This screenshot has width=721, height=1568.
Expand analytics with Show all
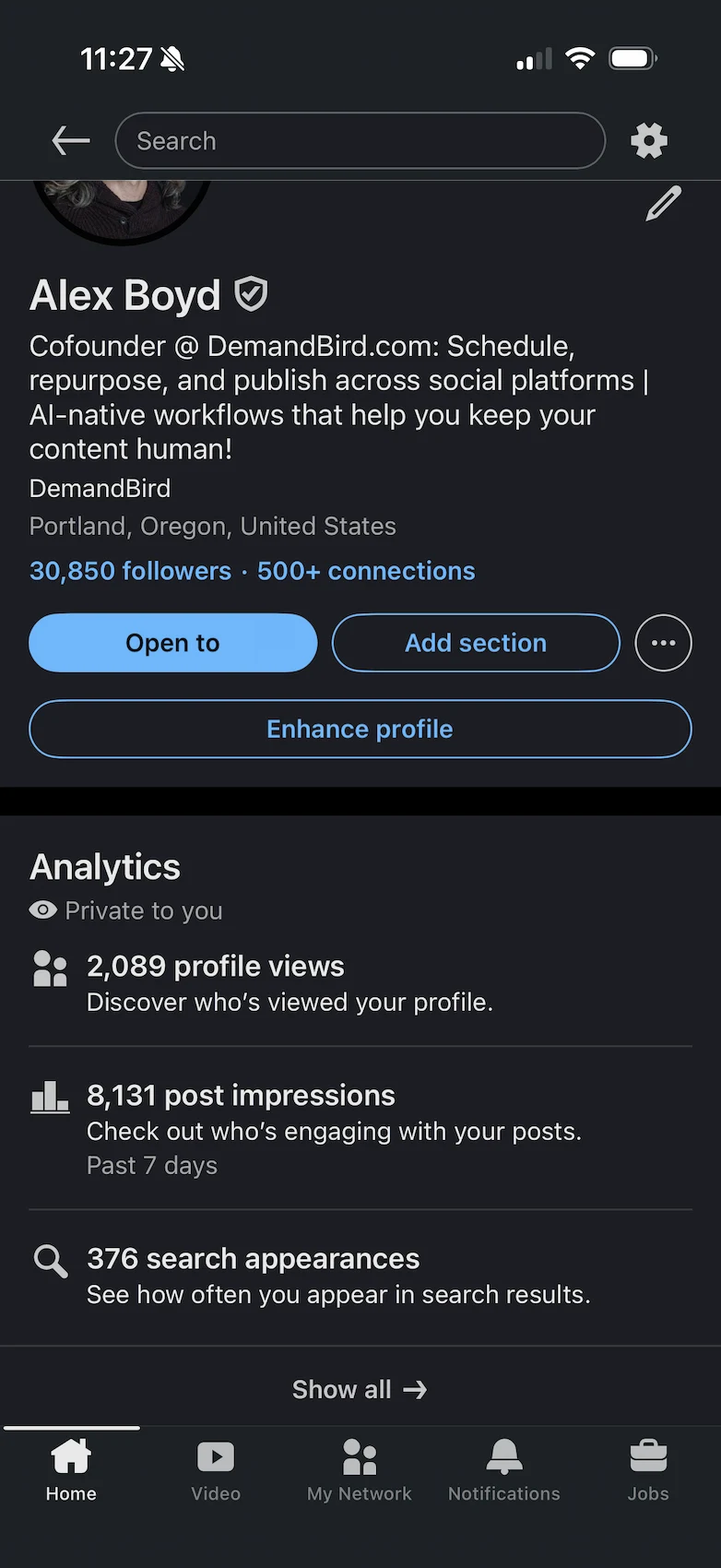click(x=360, y=1389)
